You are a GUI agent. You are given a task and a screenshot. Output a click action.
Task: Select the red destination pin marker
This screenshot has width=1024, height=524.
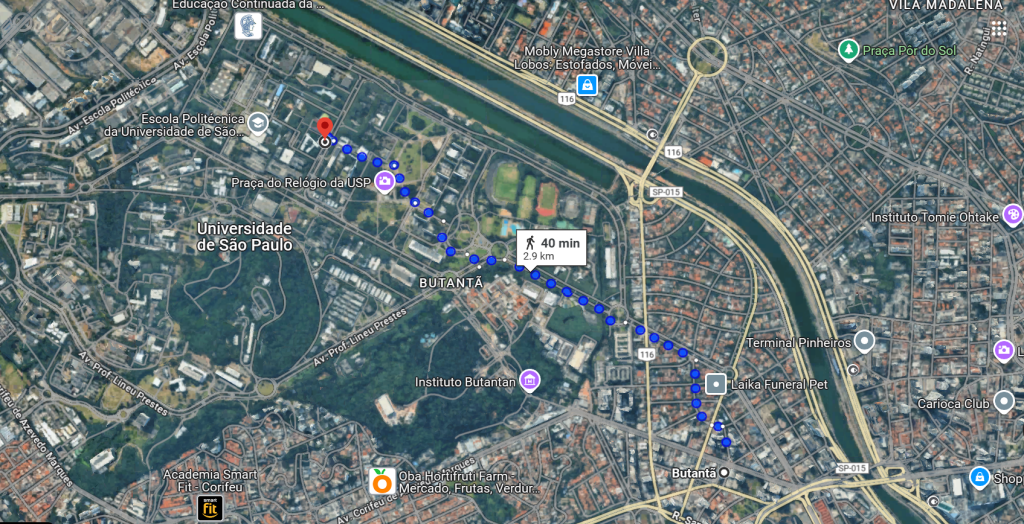(324, 129)
